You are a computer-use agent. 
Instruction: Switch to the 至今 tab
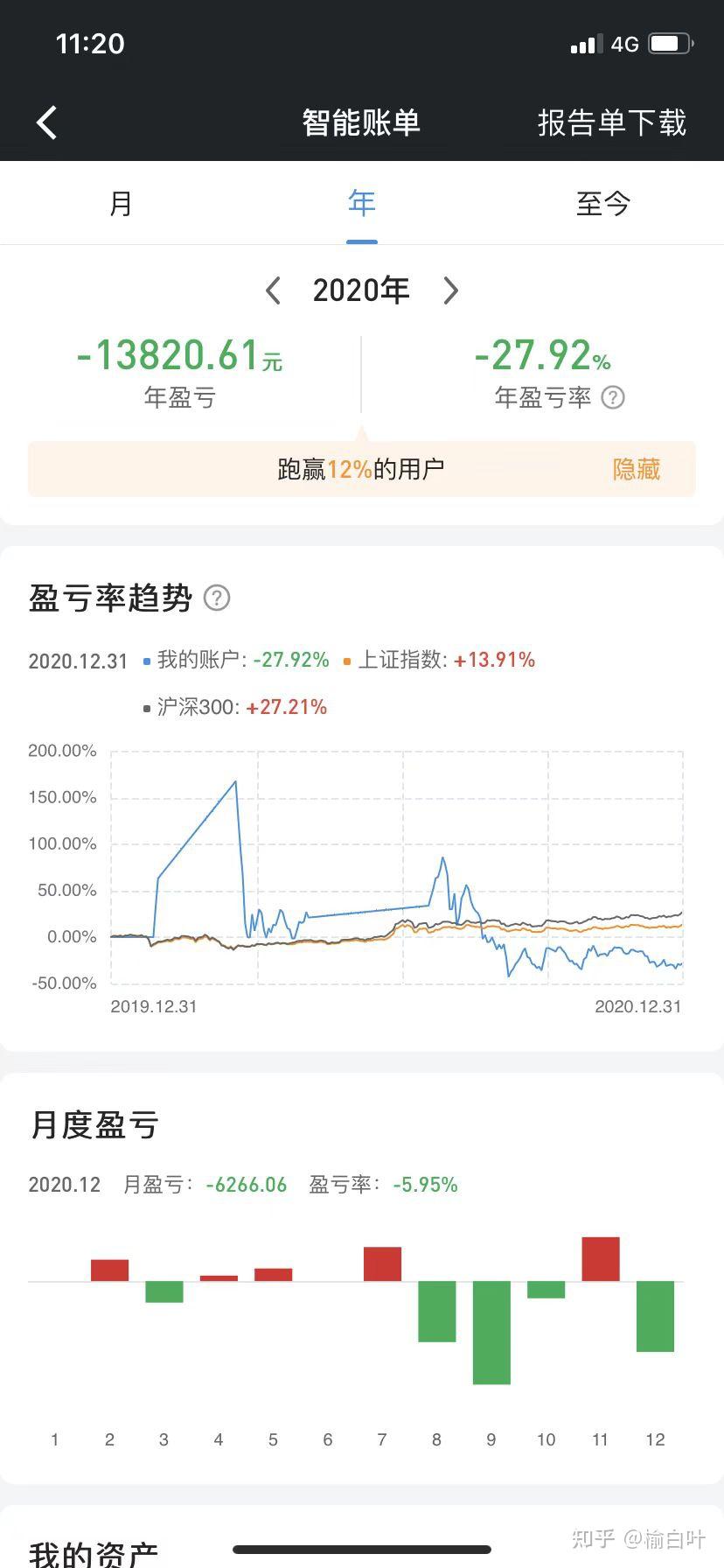click(602, 204)
